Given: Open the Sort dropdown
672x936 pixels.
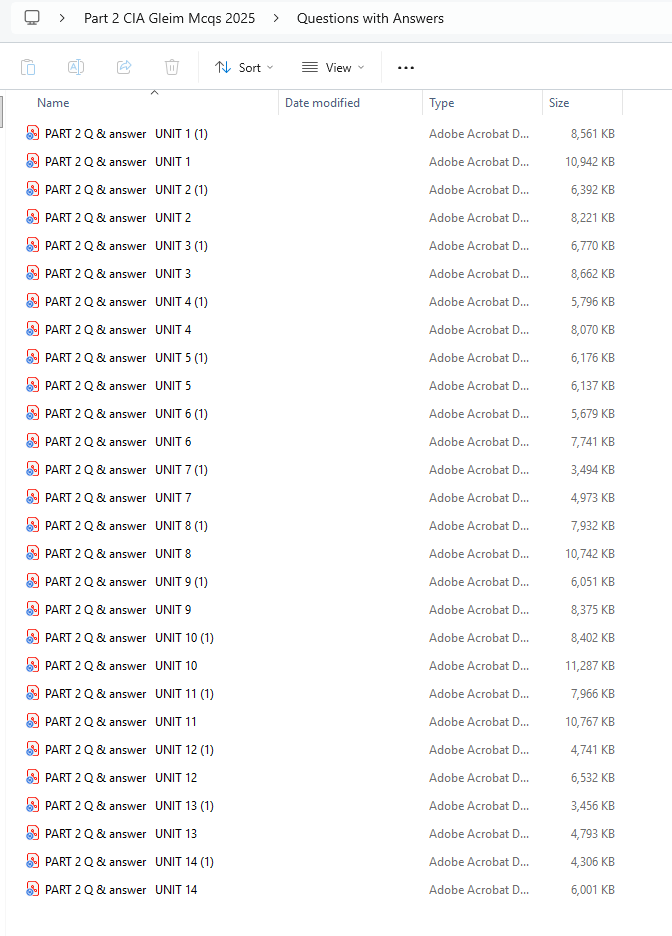Looking at the screenshot, I should [243, 67].
